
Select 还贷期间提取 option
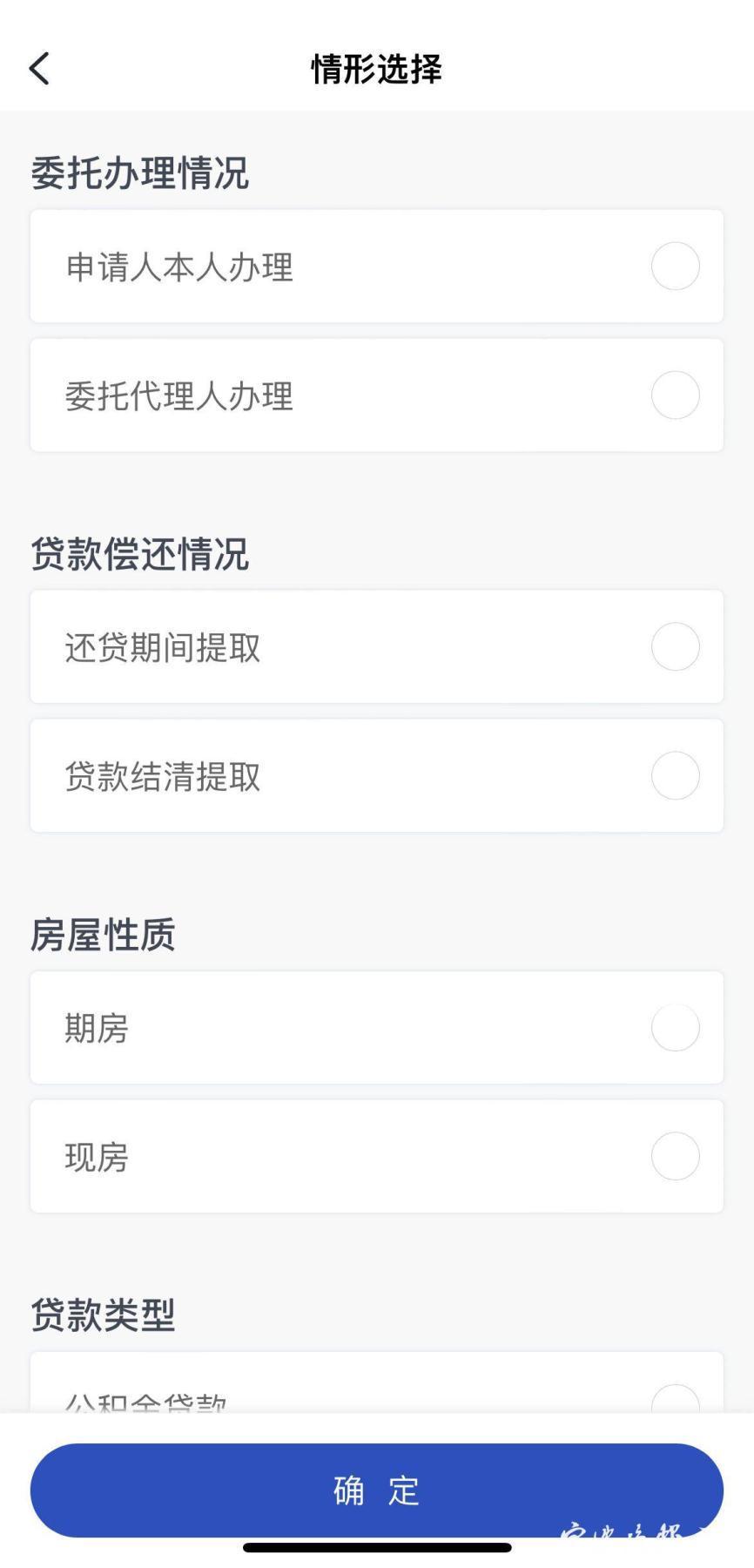click(x=675, y=647)
